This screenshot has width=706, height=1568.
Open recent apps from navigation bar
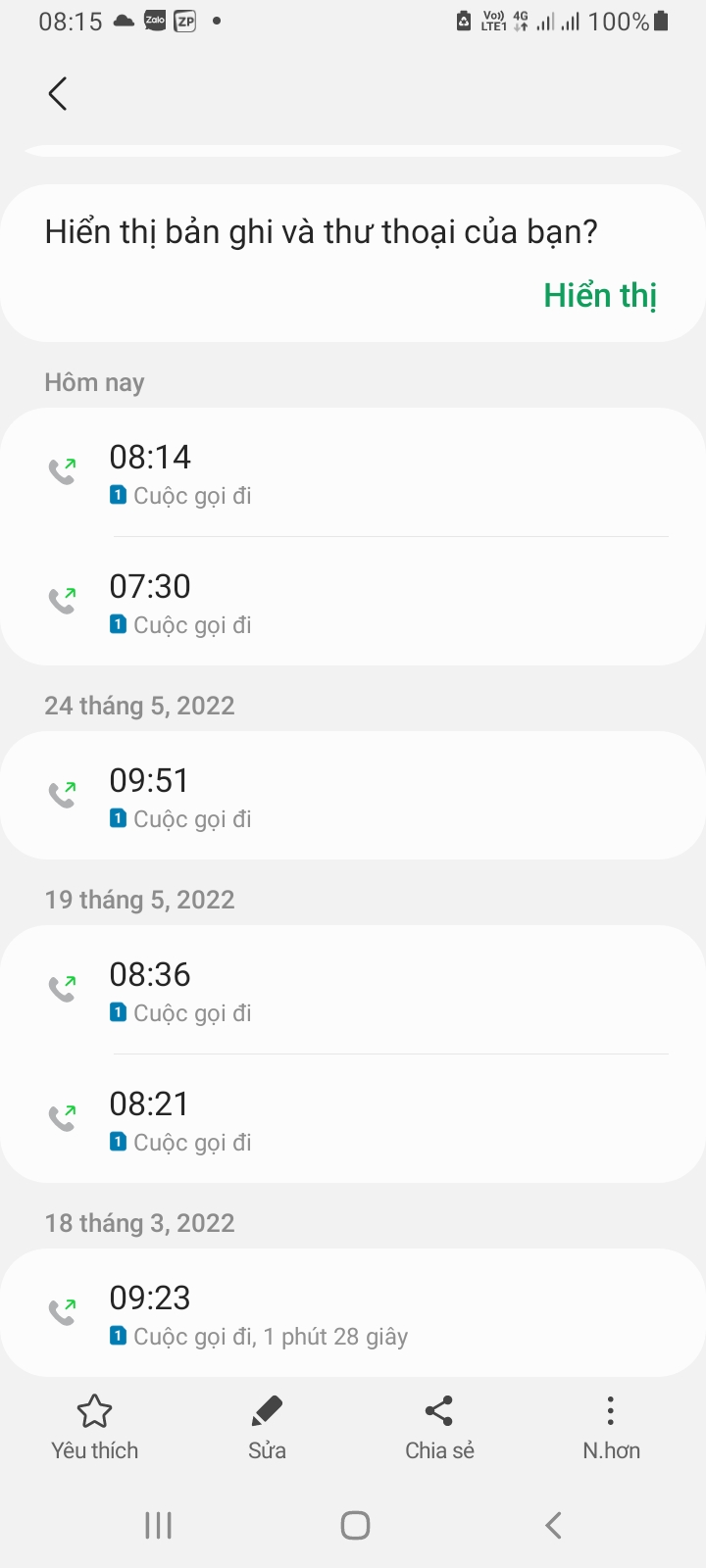(158, 1525)
